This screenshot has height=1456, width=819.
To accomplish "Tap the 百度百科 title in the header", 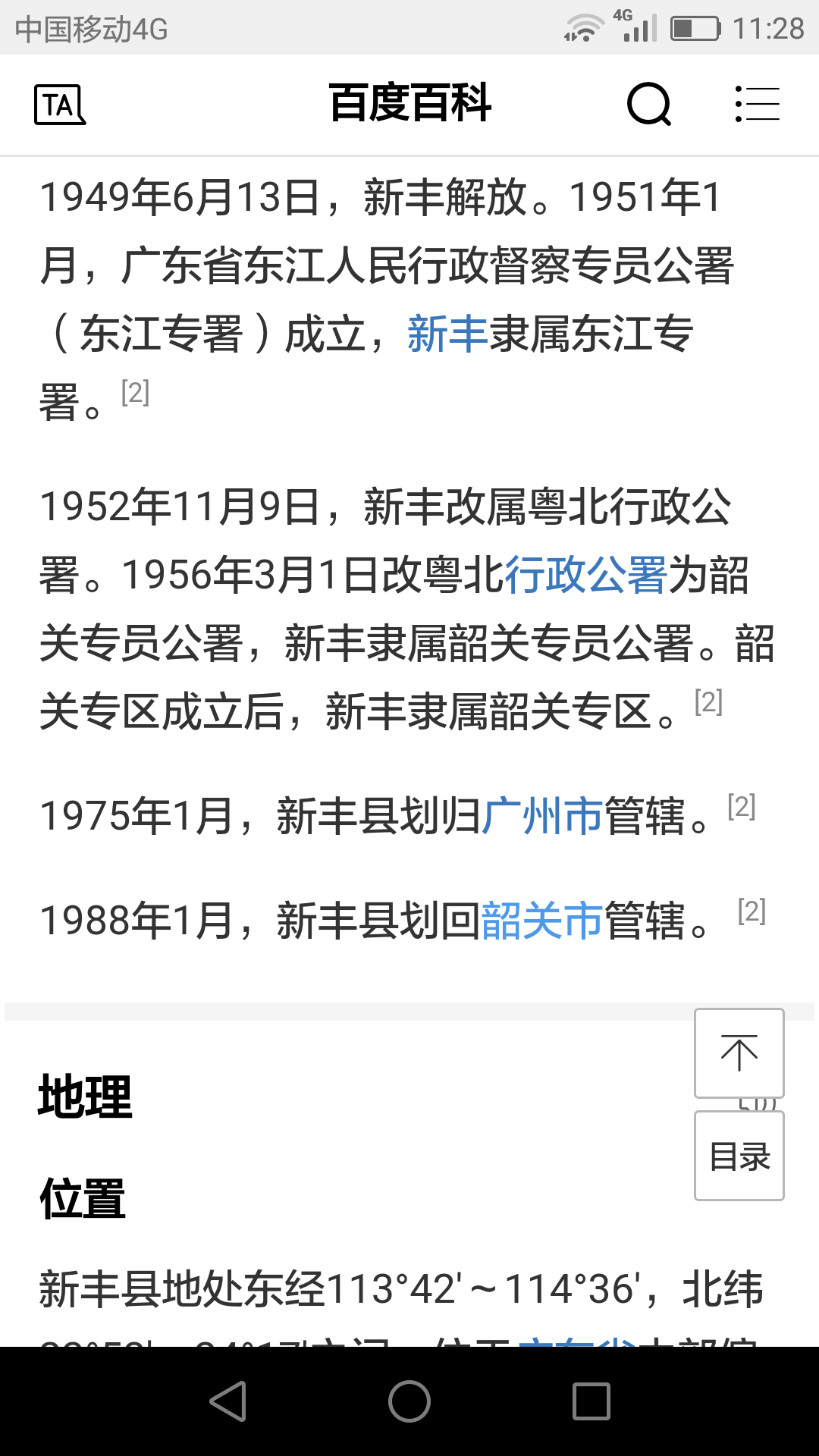I will pyautogui.click(x=409, y=105).
